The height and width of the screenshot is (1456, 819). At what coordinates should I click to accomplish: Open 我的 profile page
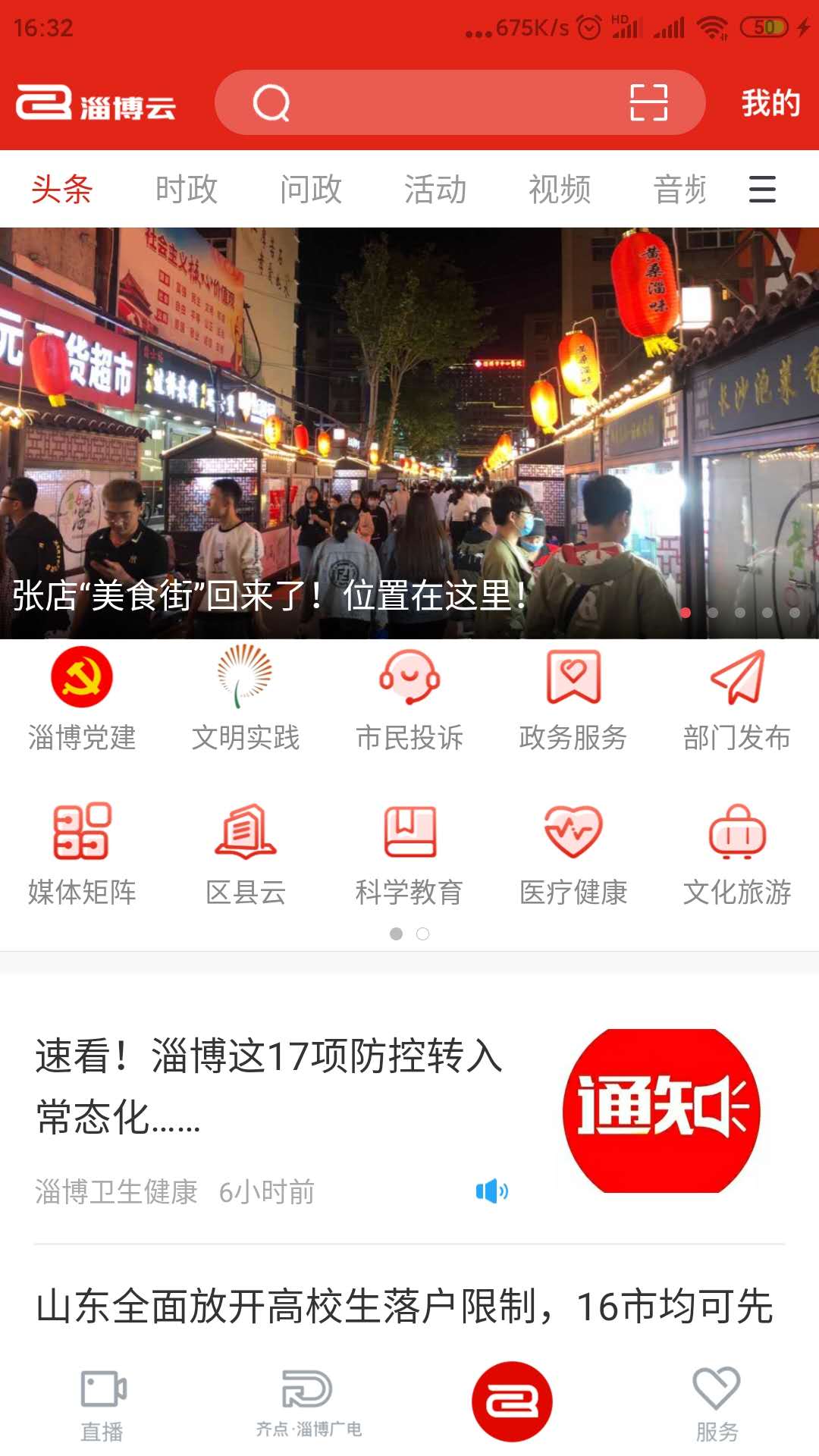[x=770, y=103]
